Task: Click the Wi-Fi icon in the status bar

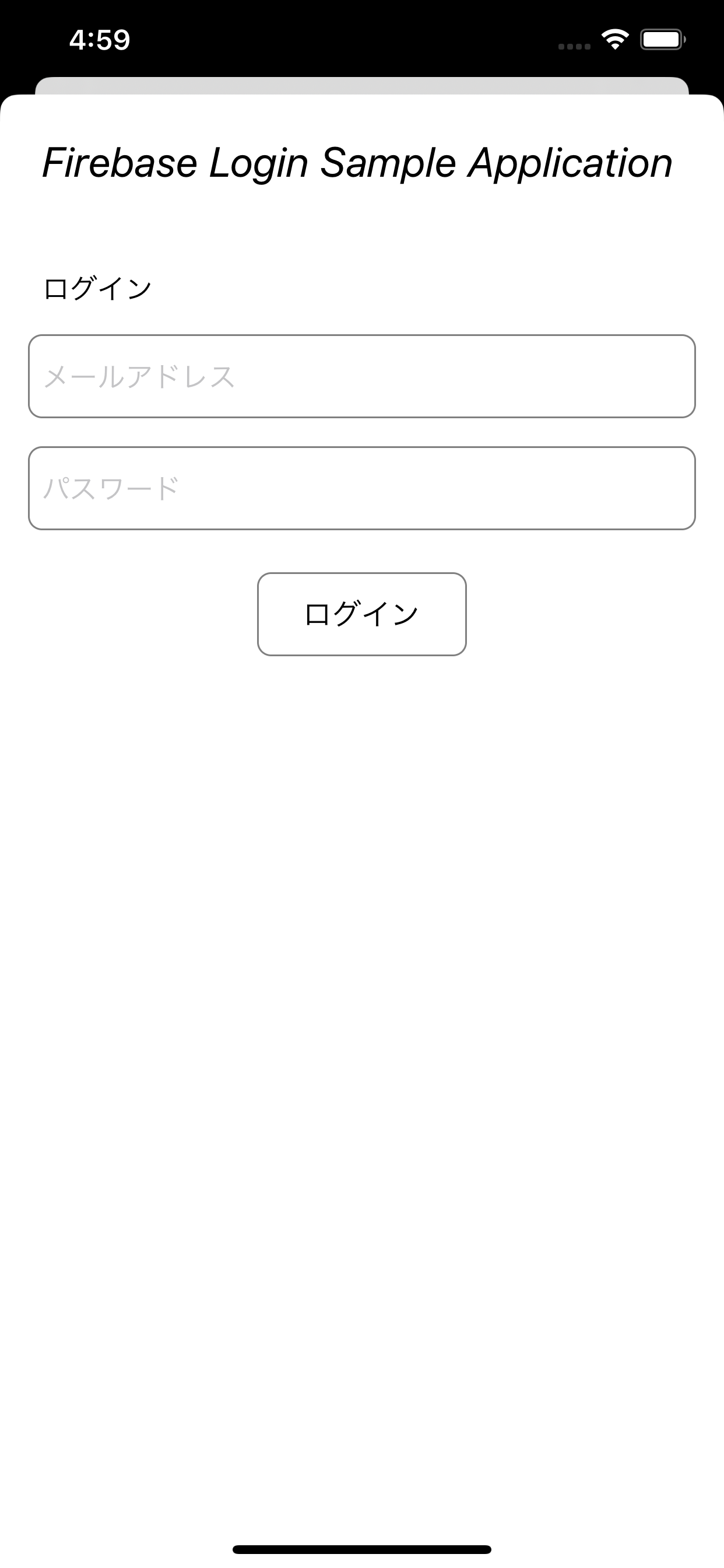Action: (614, 38)
